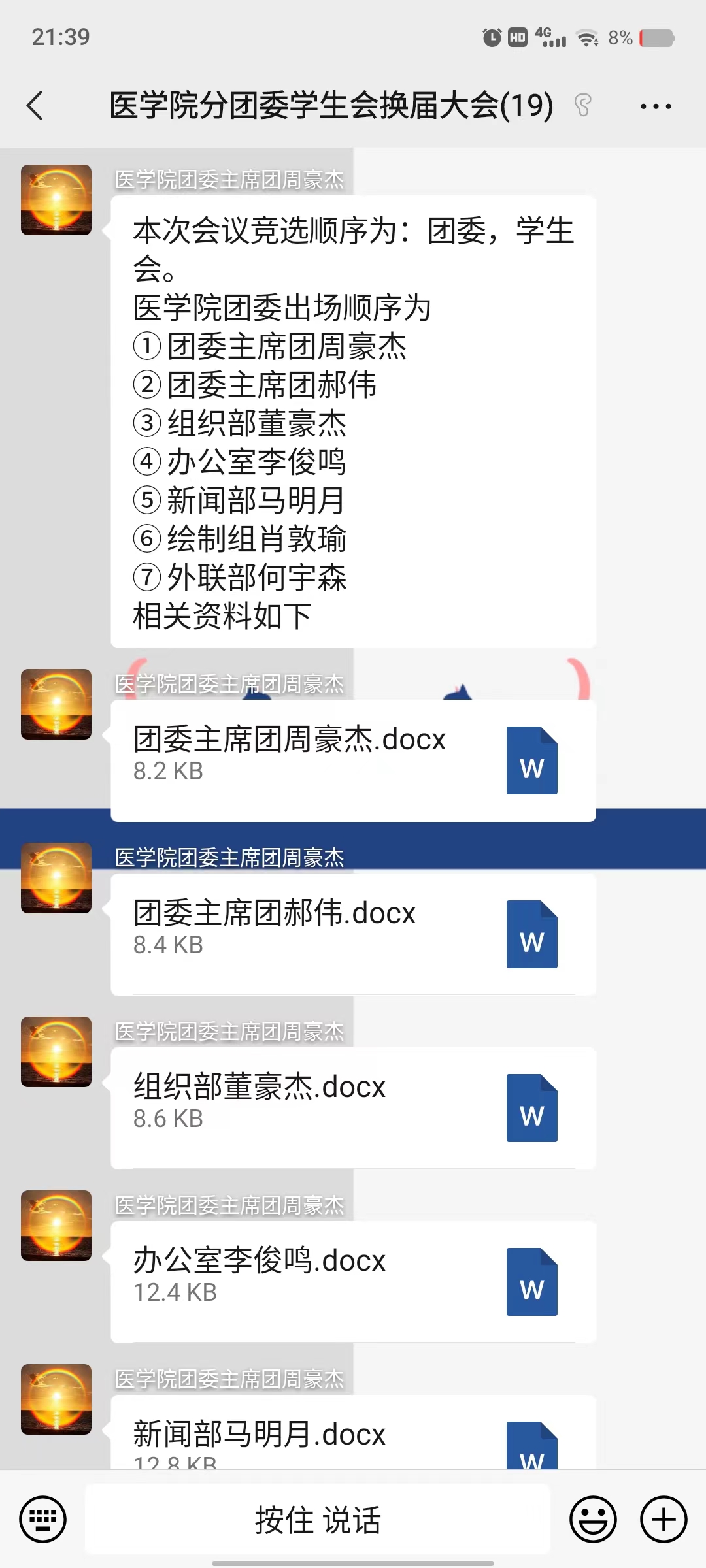View the sender's avatar on the first message
This screenshot has width=706, height=1568.
point(56,200)
